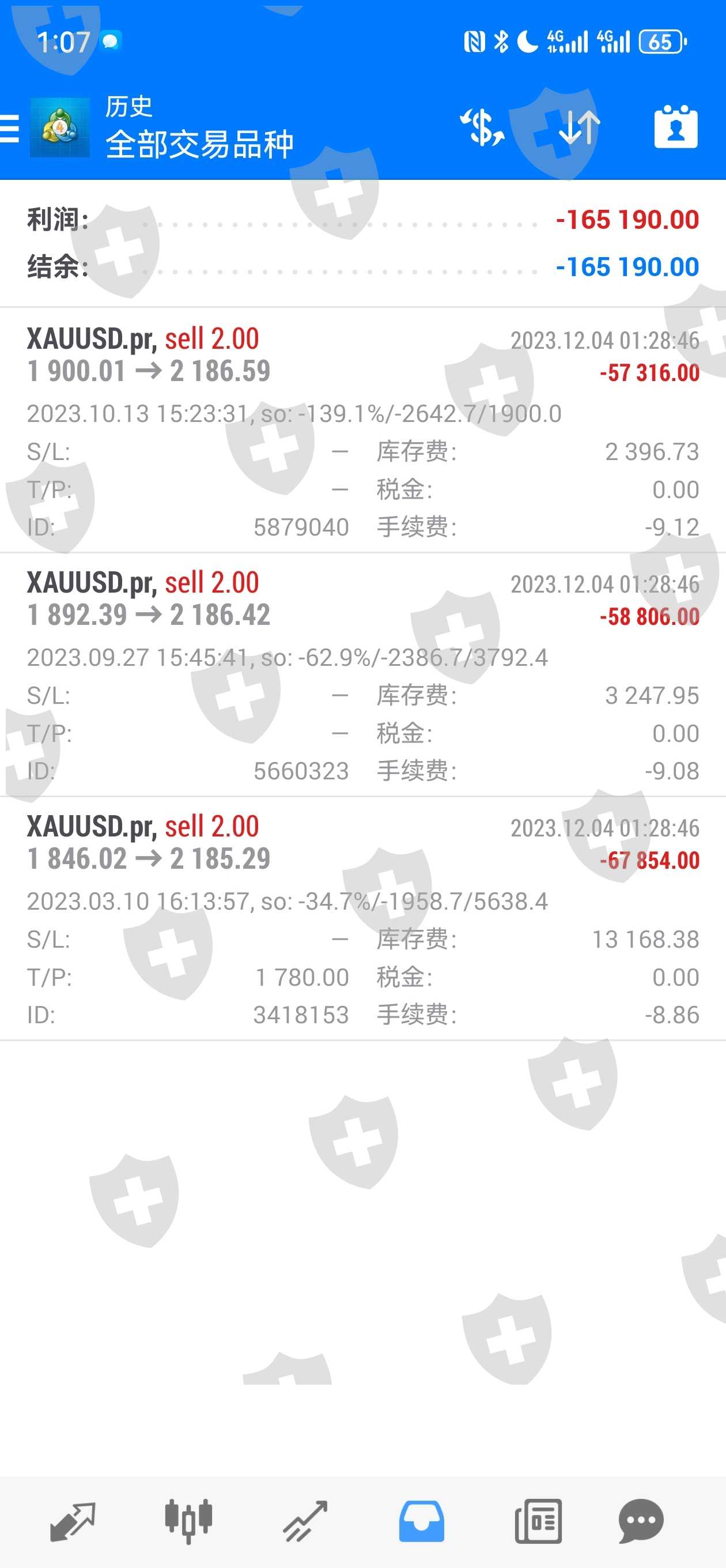This screenshot has width=726, height=1568.
Task: Change history sort order with arrows icon
Action: tap(579, 128)
